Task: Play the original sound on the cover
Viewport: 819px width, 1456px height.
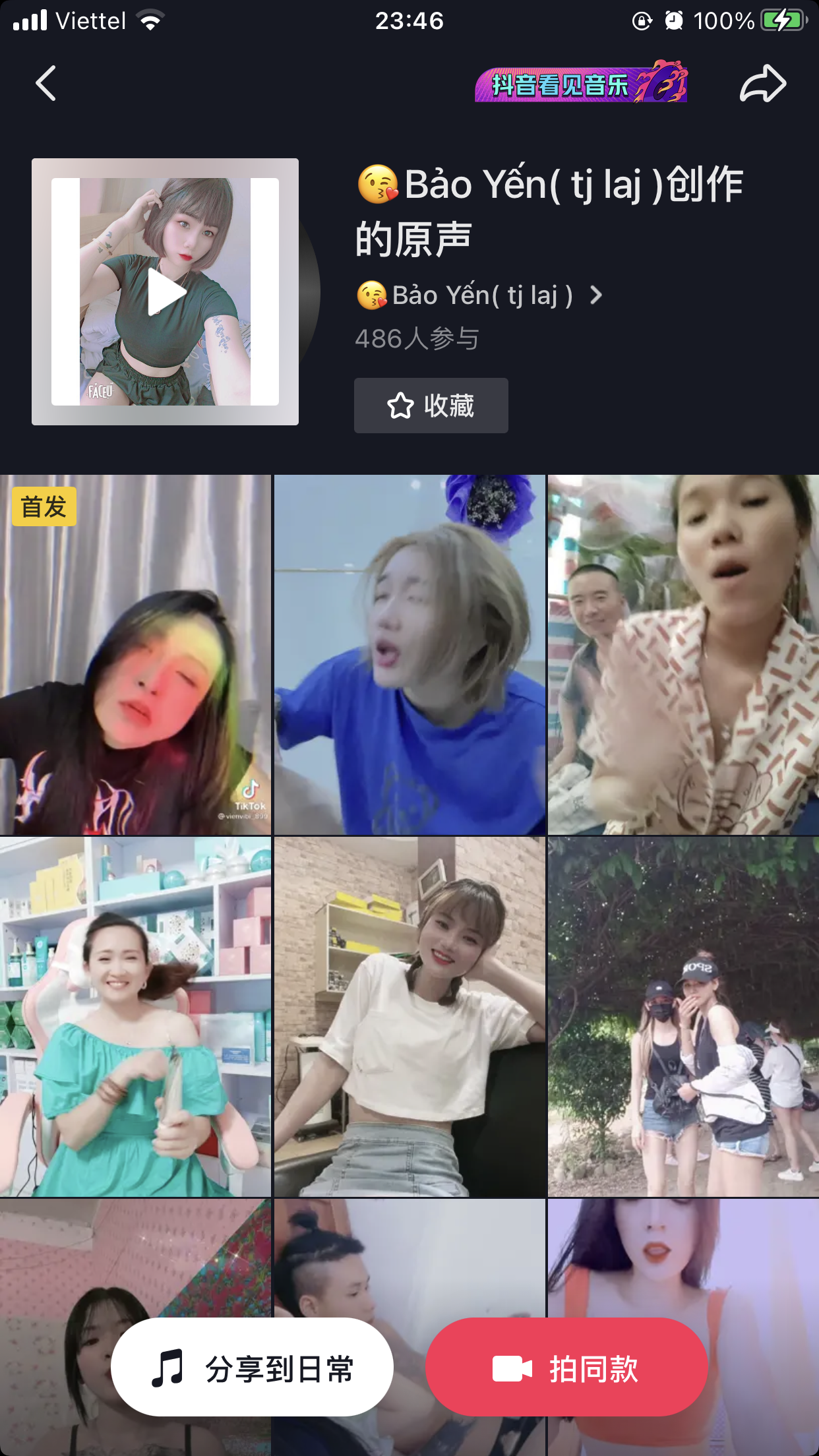Action: point(166,291)
